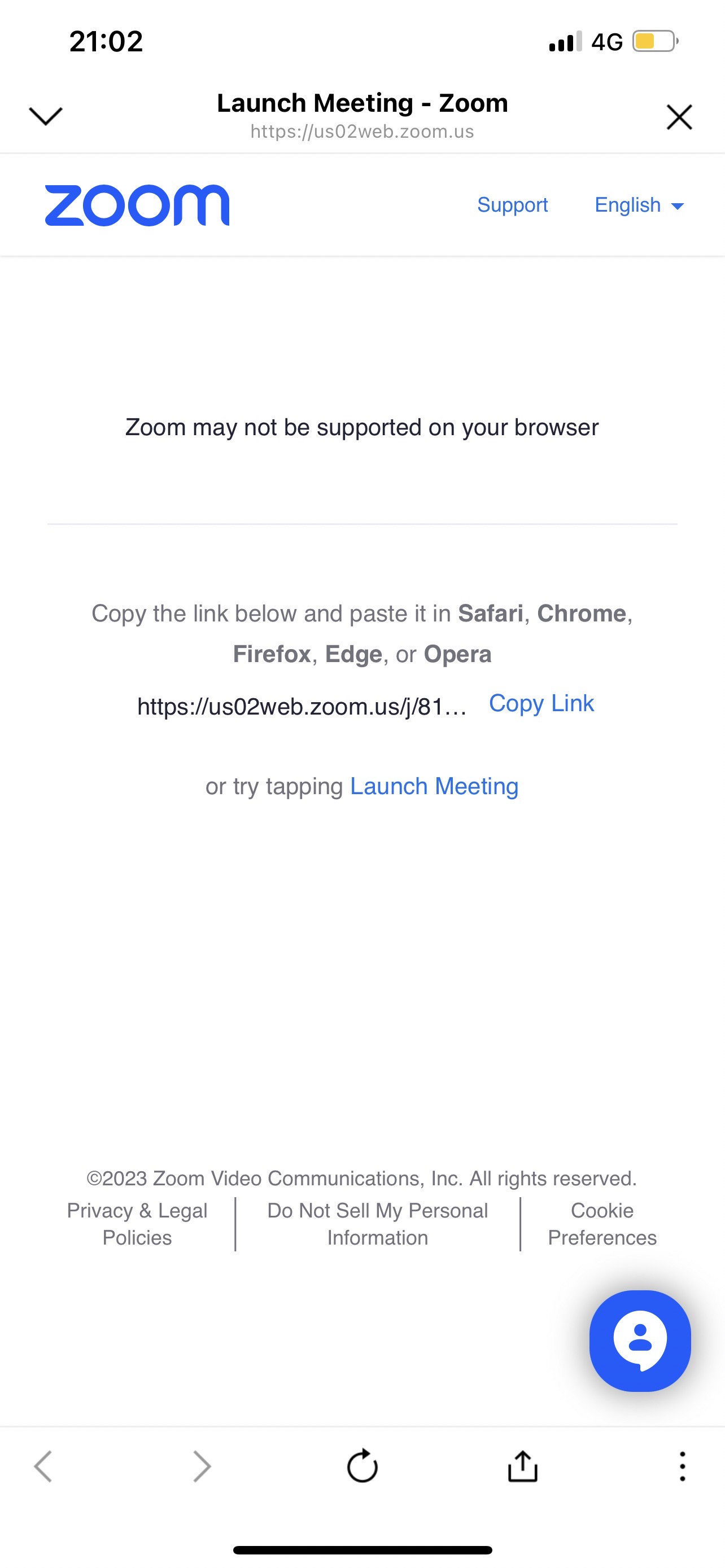Image resolution: width=725 pixels, height=1568 pixels.
Task: Close the in-app browser with the X
Action: pyautogui.click(x=679, y=117)
